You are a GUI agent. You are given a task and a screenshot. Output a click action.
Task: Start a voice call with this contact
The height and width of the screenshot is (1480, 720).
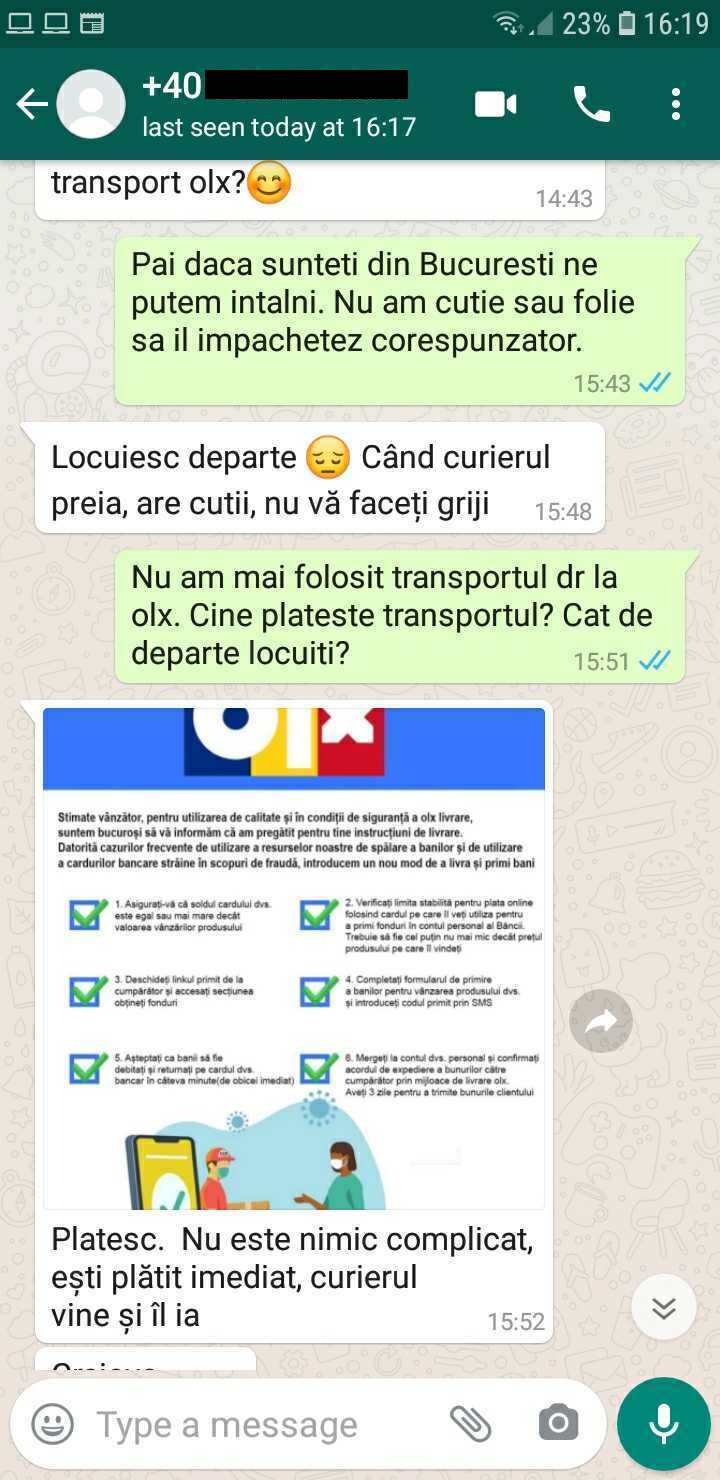591,104
